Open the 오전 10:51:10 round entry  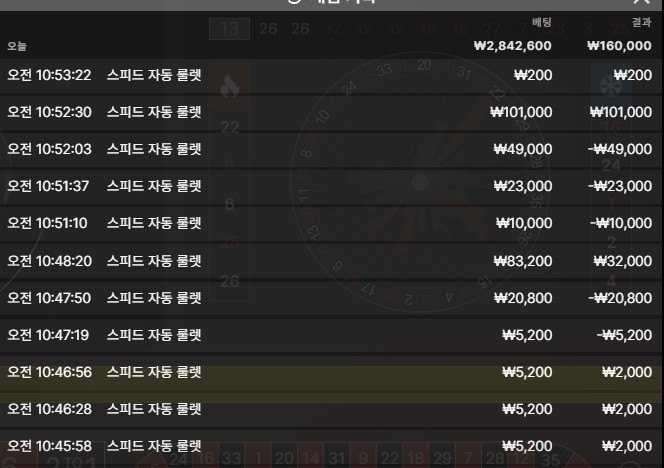[x=332, y=223]
